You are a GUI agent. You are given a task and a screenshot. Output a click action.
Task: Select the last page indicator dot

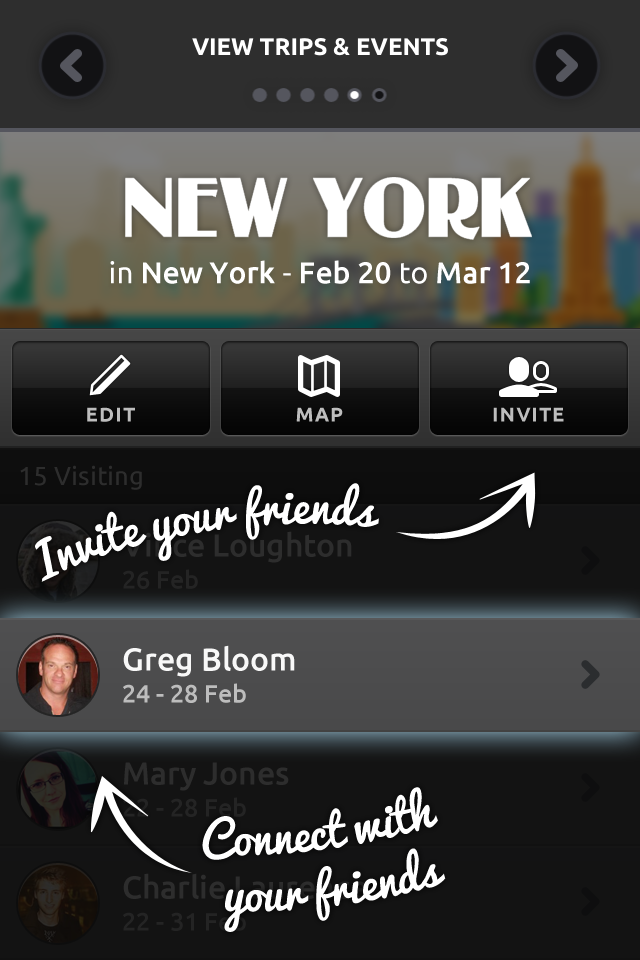(379, 95)
